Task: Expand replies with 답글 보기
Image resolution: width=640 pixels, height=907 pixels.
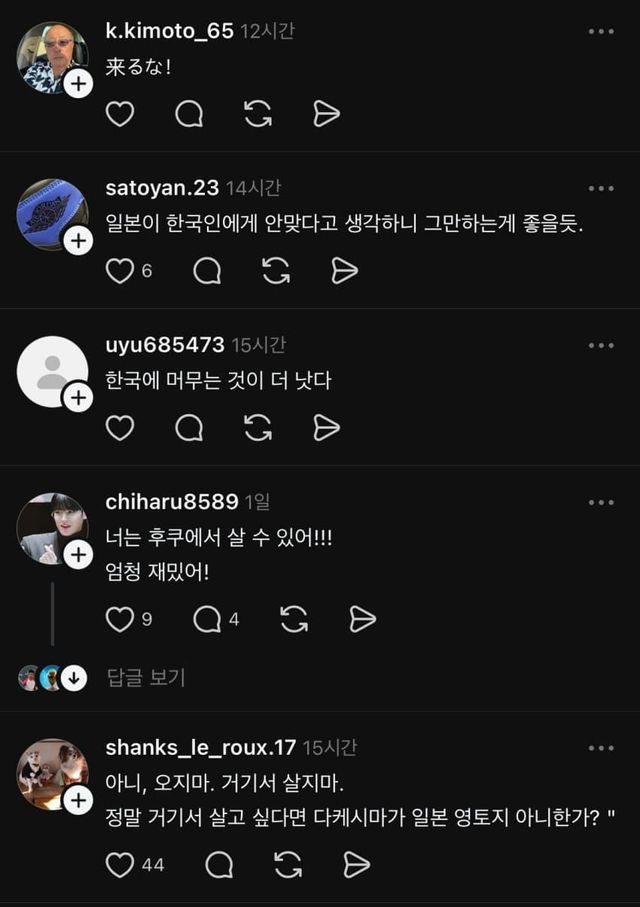Action: (x=146, y=678)
